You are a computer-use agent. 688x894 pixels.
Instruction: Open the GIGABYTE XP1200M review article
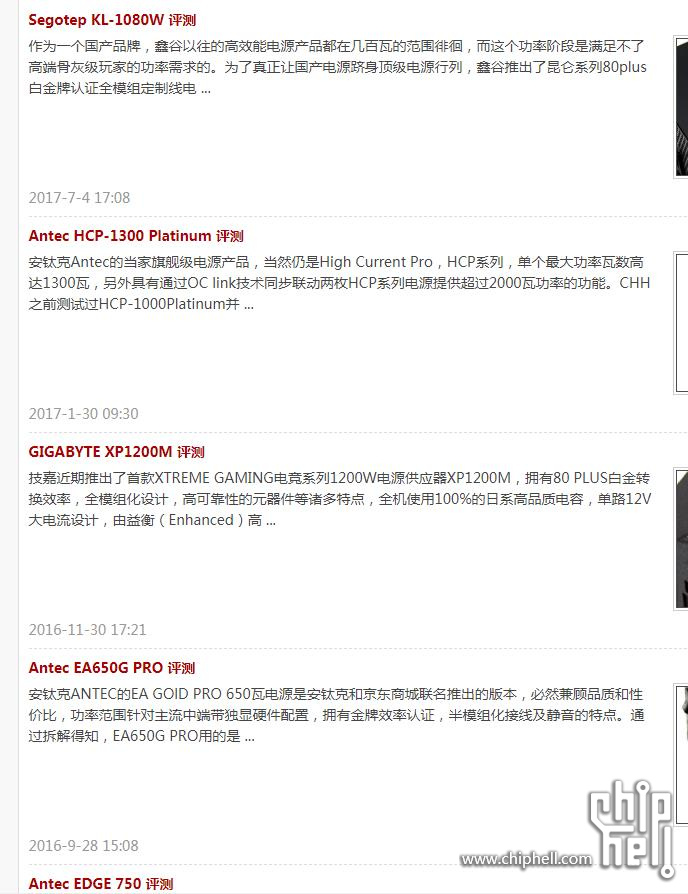(x=116, y=452)
